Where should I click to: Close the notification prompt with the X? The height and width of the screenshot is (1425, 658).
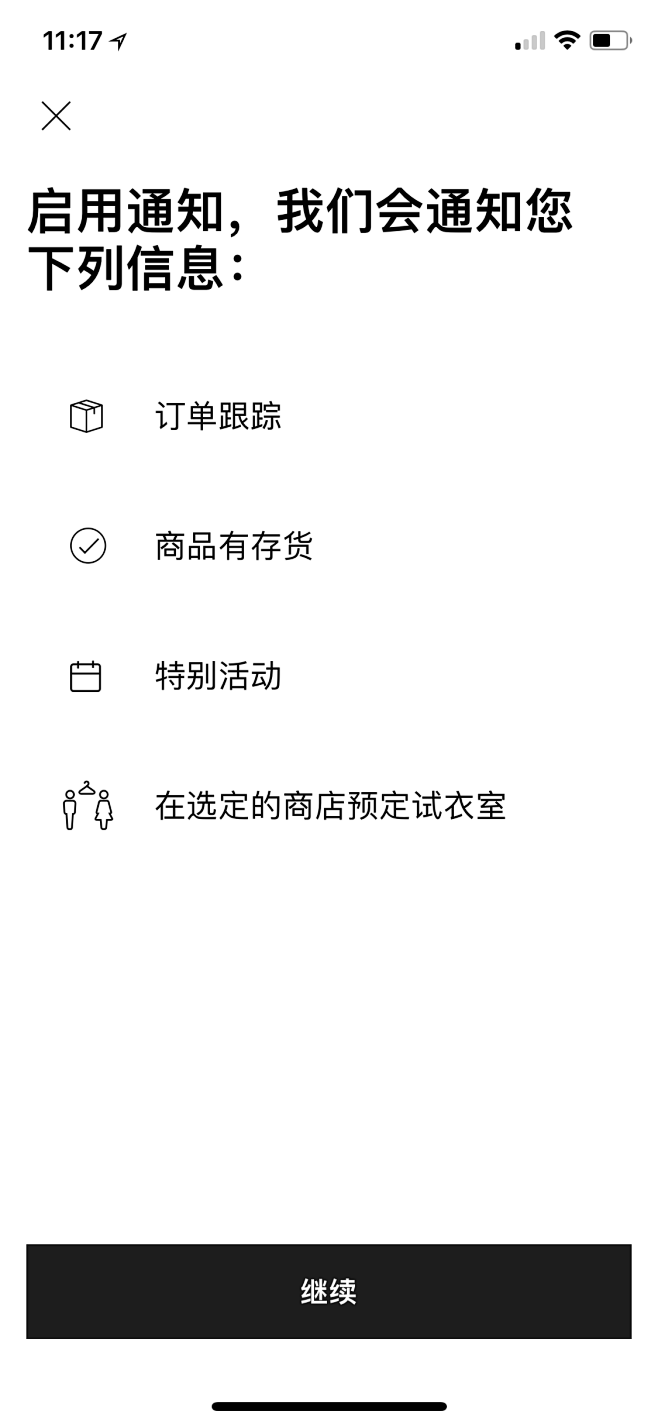56,116
